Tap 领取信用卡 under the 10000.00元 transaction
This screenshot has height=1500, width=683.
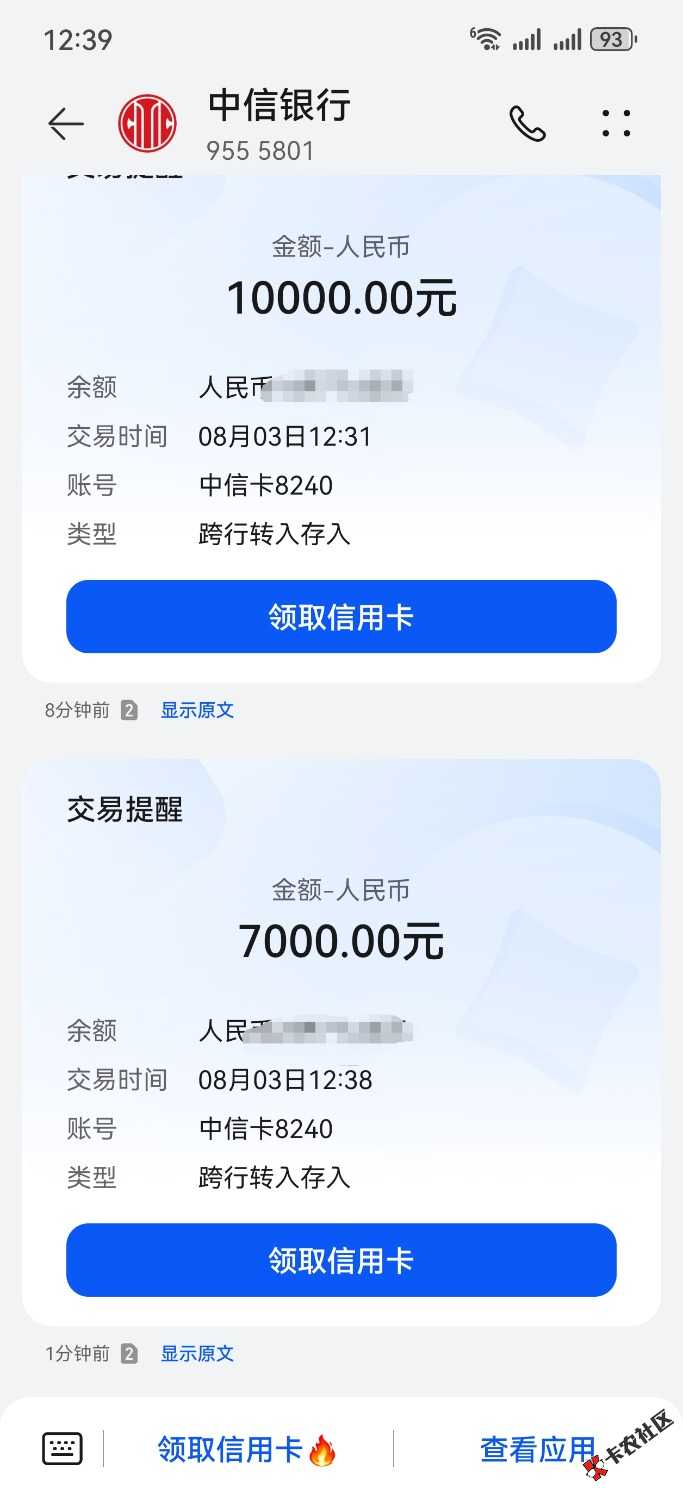coord(341,617)
